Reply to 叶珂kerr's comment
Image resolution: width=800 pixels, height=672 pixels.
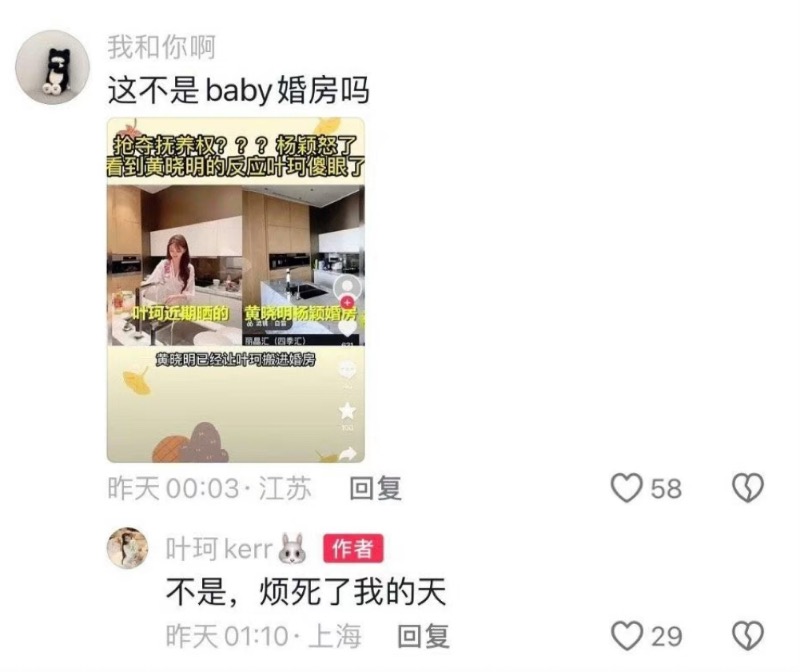click(x=423, y=635)
